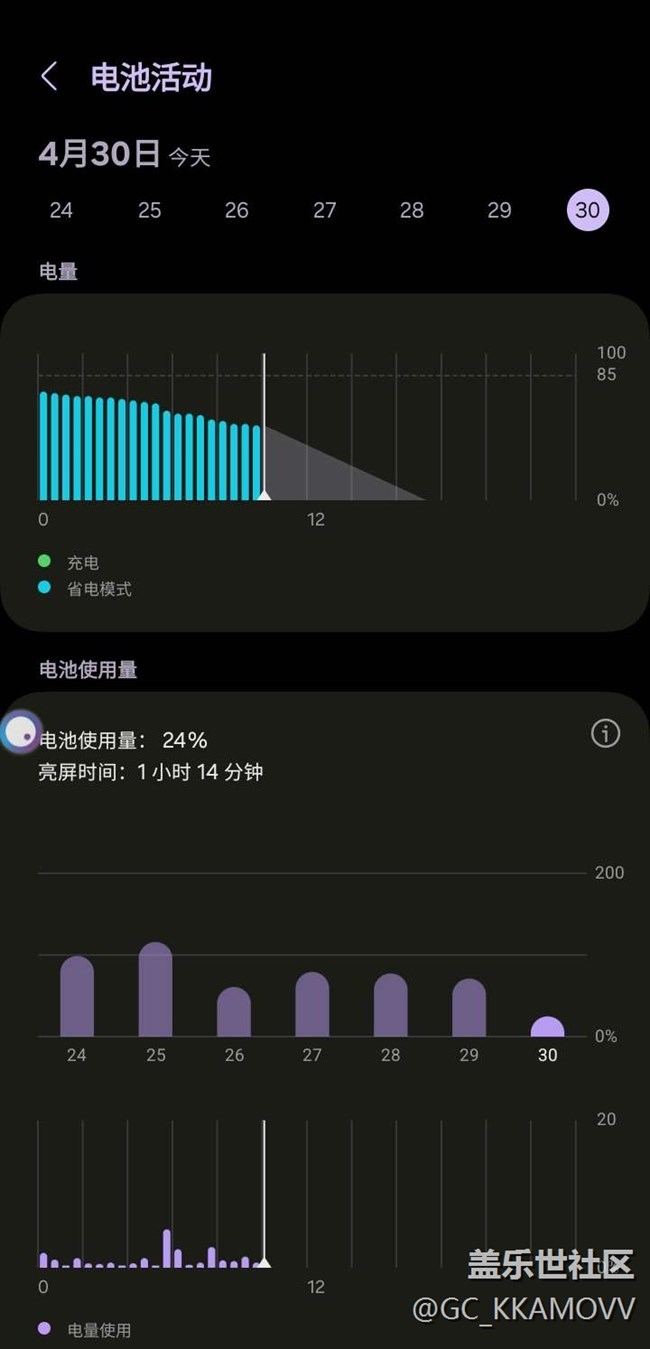Select date 30 in the date strip
The width and height of the screenshot is (650, 1349).
click(587, 210)
